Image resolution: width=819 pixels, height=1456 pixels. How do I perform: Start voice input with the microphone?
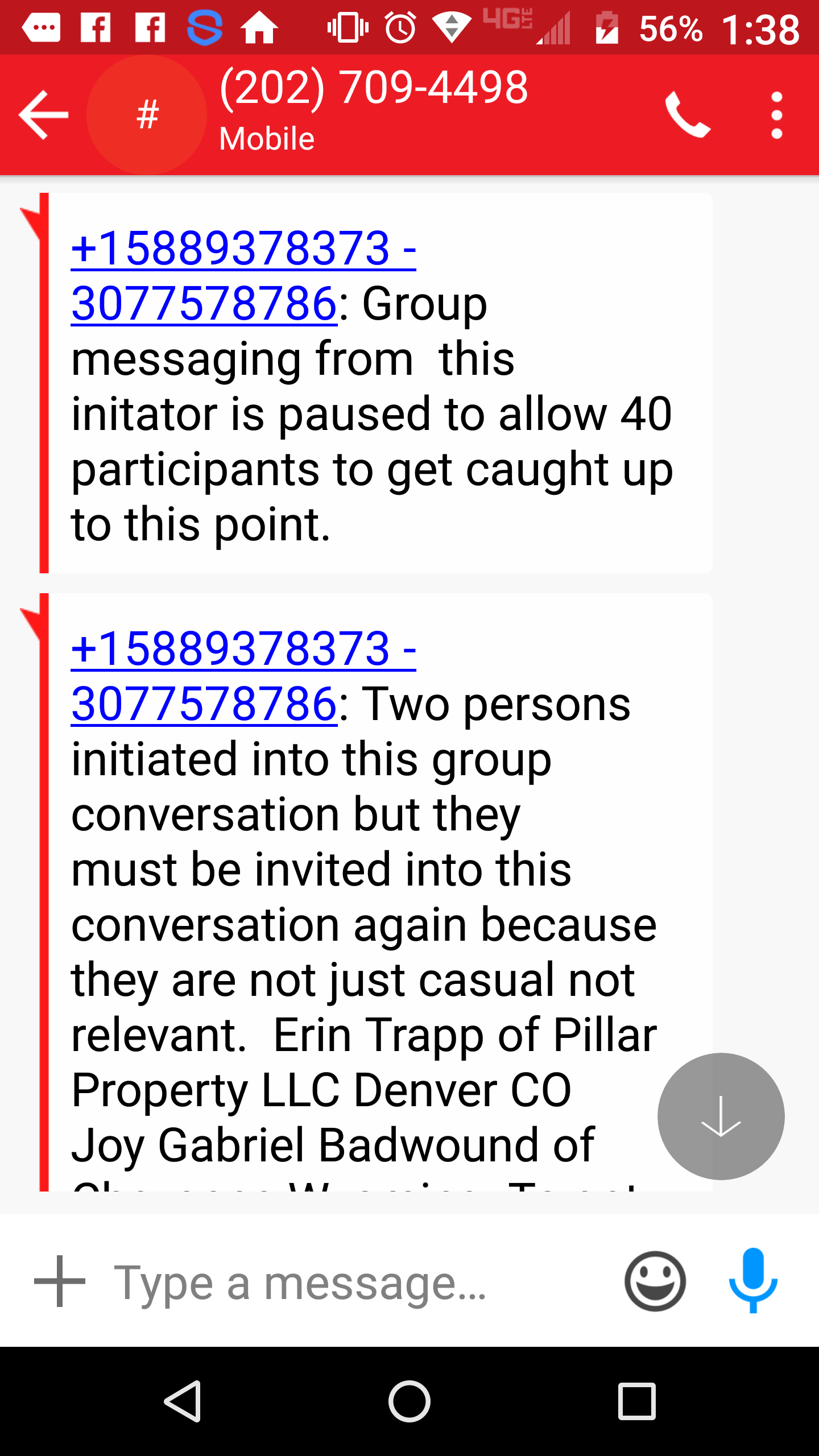click(753, 1280)
